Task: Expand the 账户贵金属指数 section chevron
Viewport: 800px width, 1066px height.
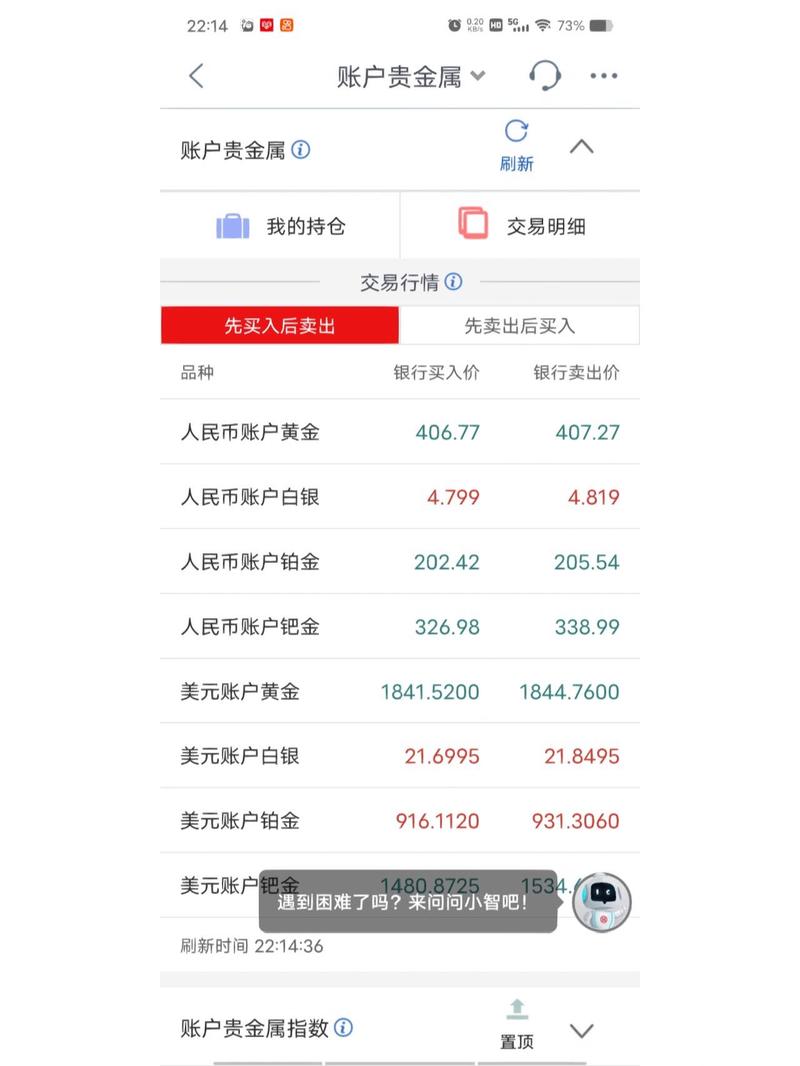Action: pos(582,1030)
